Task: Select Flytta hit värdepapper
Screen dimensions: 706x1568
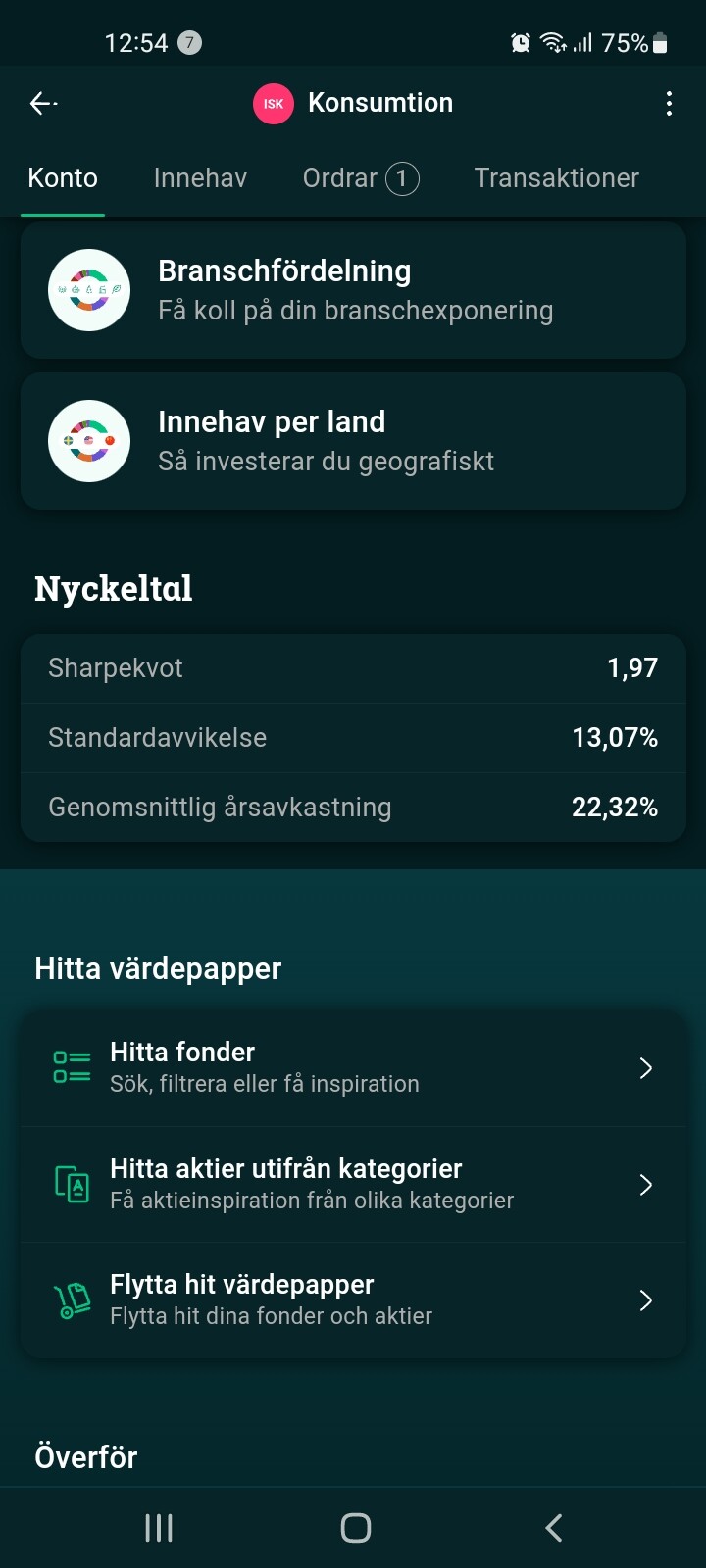Action: pos(353,1300)
